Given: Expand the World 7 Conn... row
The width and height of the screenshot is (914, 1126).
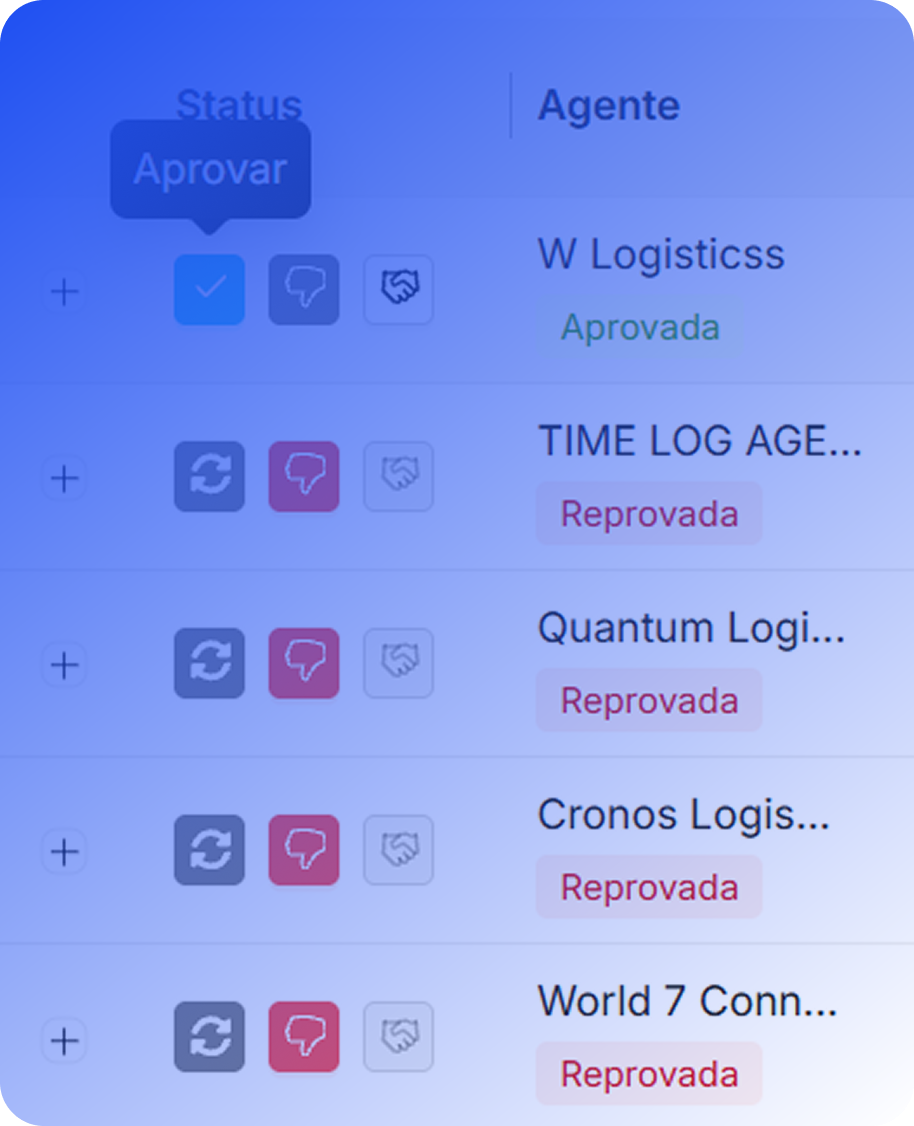Looking at the screenshot, I should pos(64,1040).
